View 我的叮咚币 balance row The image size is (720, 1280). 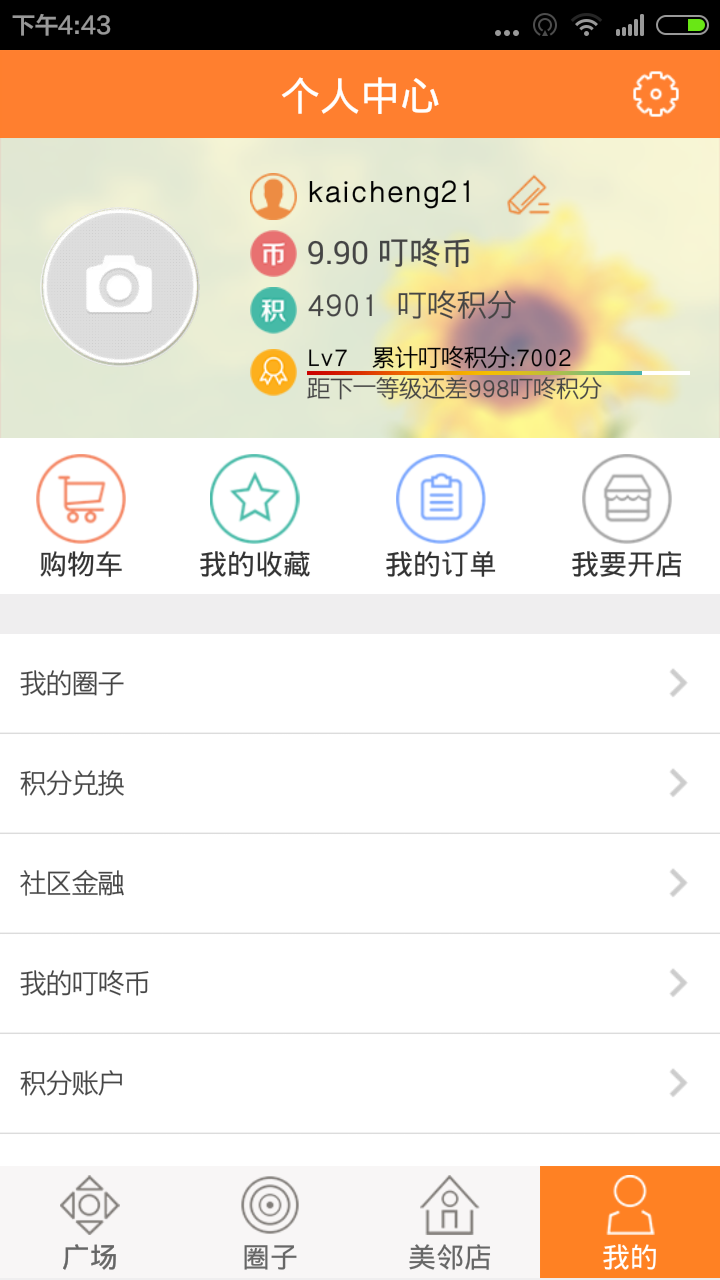coord(360,983)
